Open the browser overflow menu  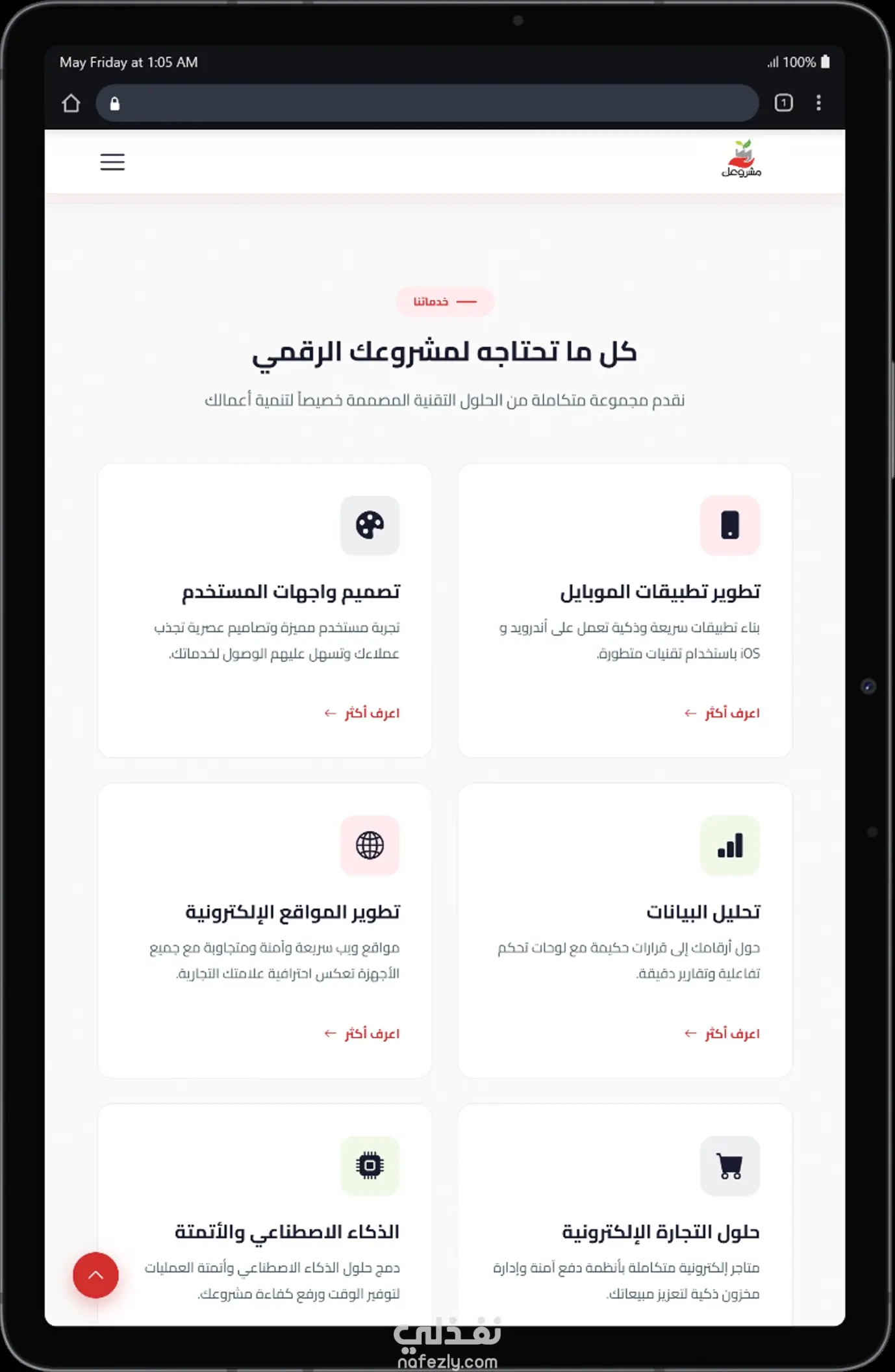818,103
